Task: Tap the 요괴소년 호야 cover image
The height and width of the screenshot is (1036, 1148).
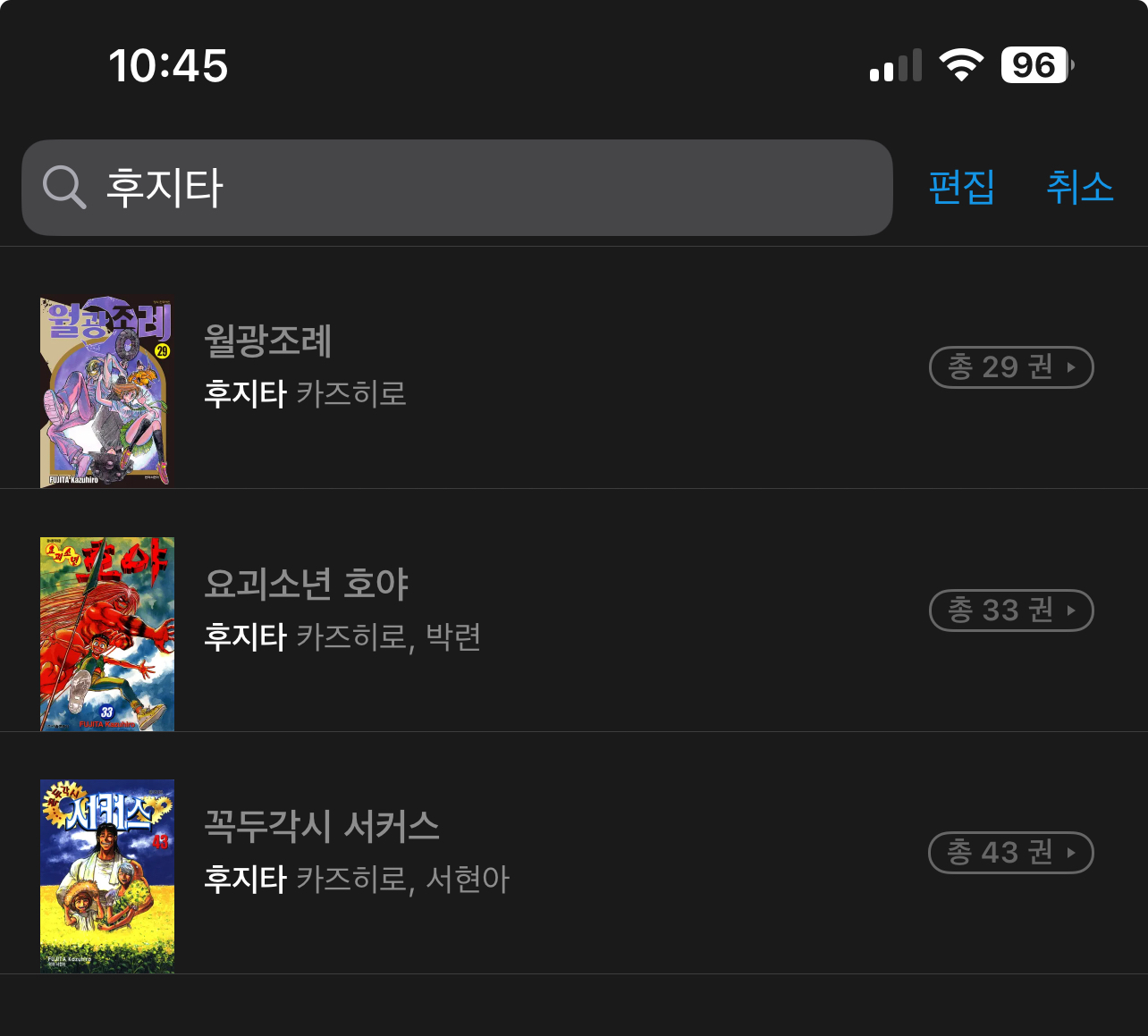Action: (107, 634)
